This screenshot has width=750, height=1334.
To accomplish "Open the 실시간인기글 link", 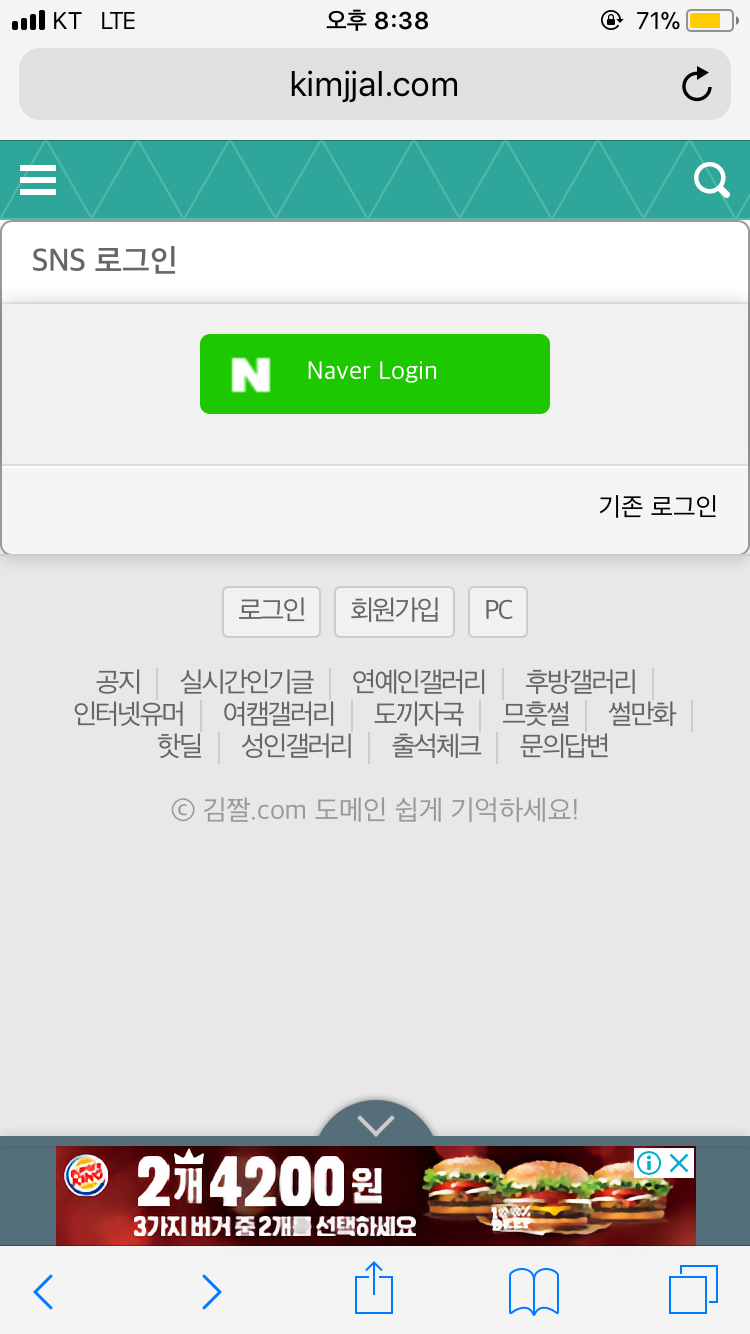I will 246,683.
